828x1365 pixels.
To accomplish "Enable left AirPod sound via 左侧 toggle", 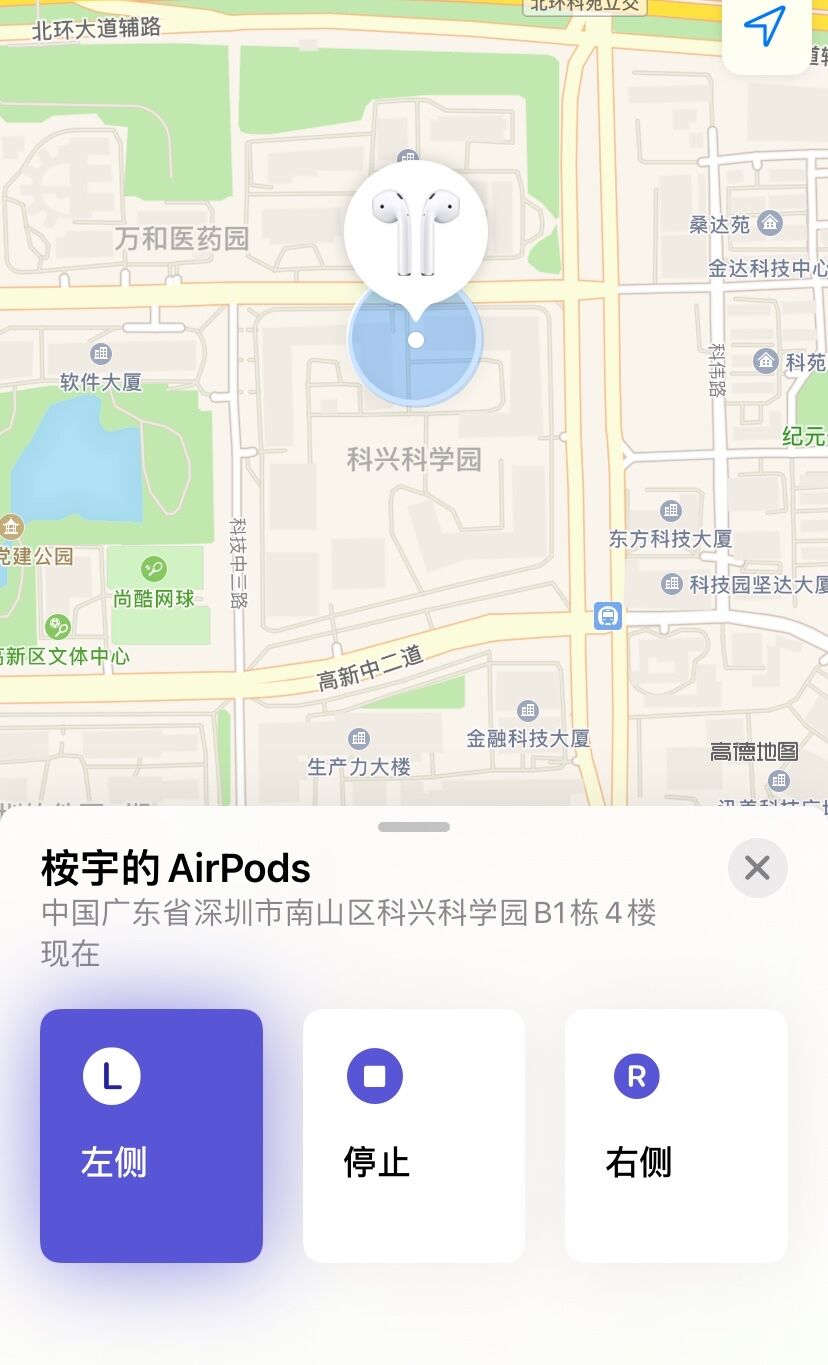I will click(151, 1136).
